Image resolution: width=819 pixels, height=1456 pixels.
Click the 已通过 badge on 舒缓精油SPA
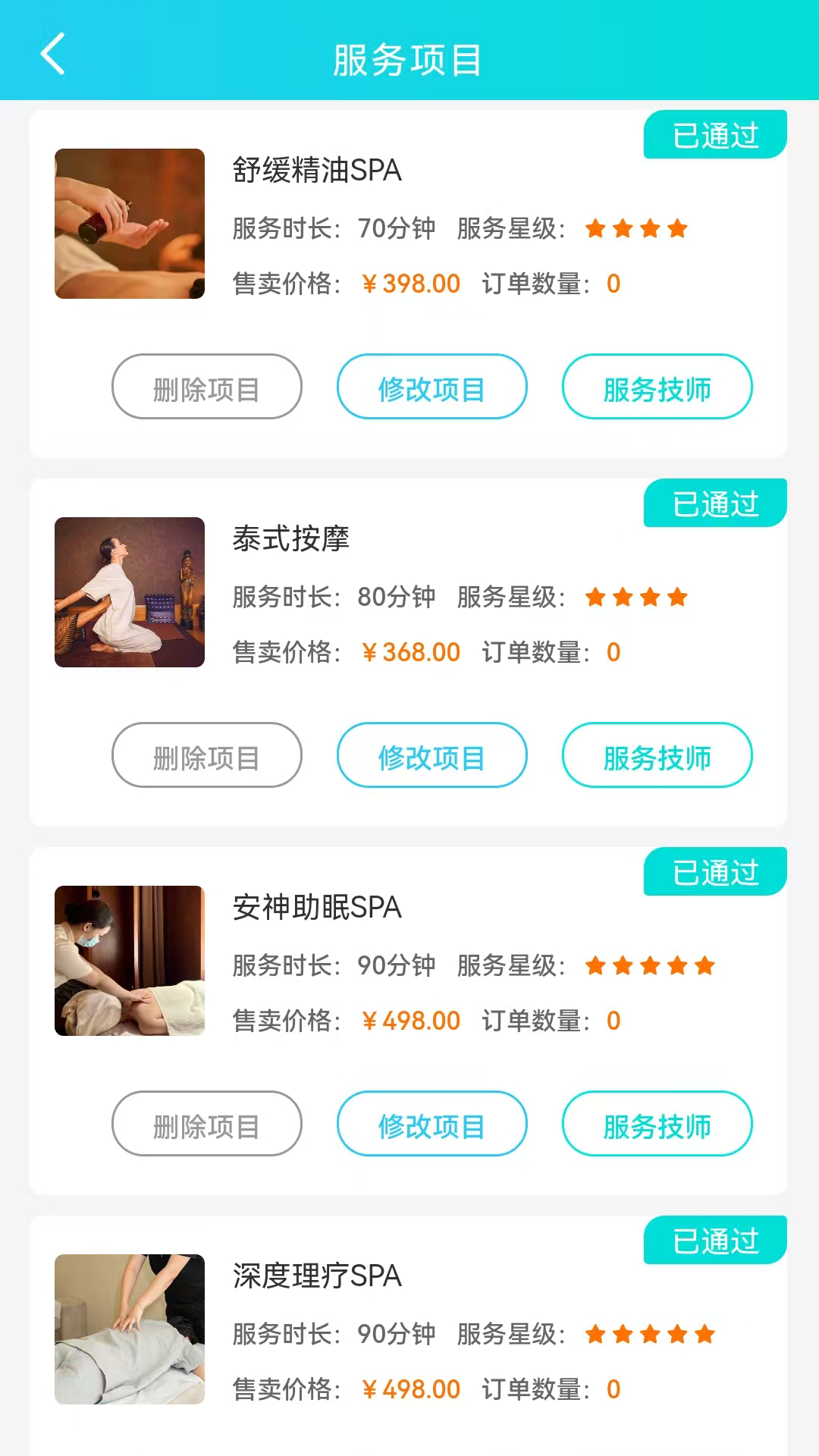click(714, 133)
